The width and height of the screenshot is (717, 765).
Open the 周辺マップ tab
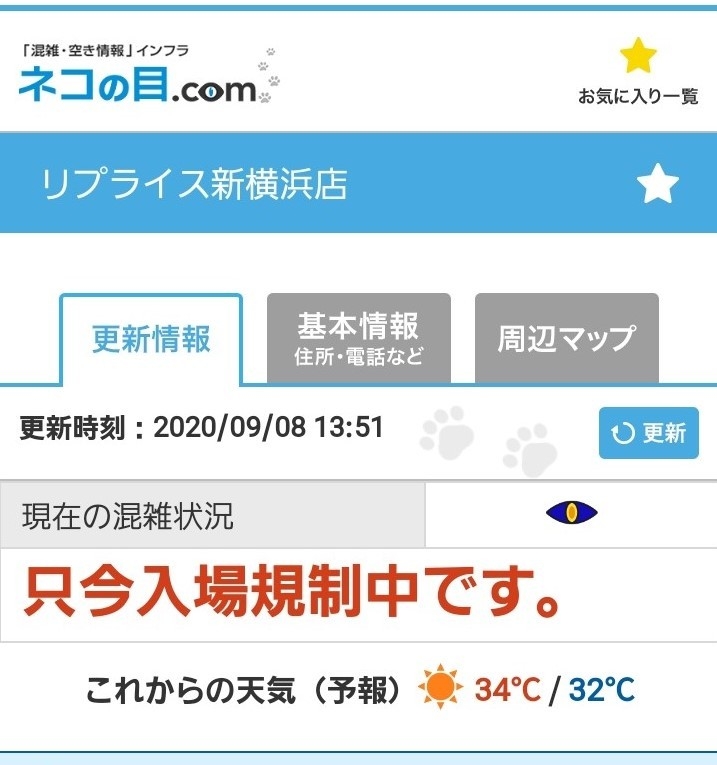coord(566,338)
